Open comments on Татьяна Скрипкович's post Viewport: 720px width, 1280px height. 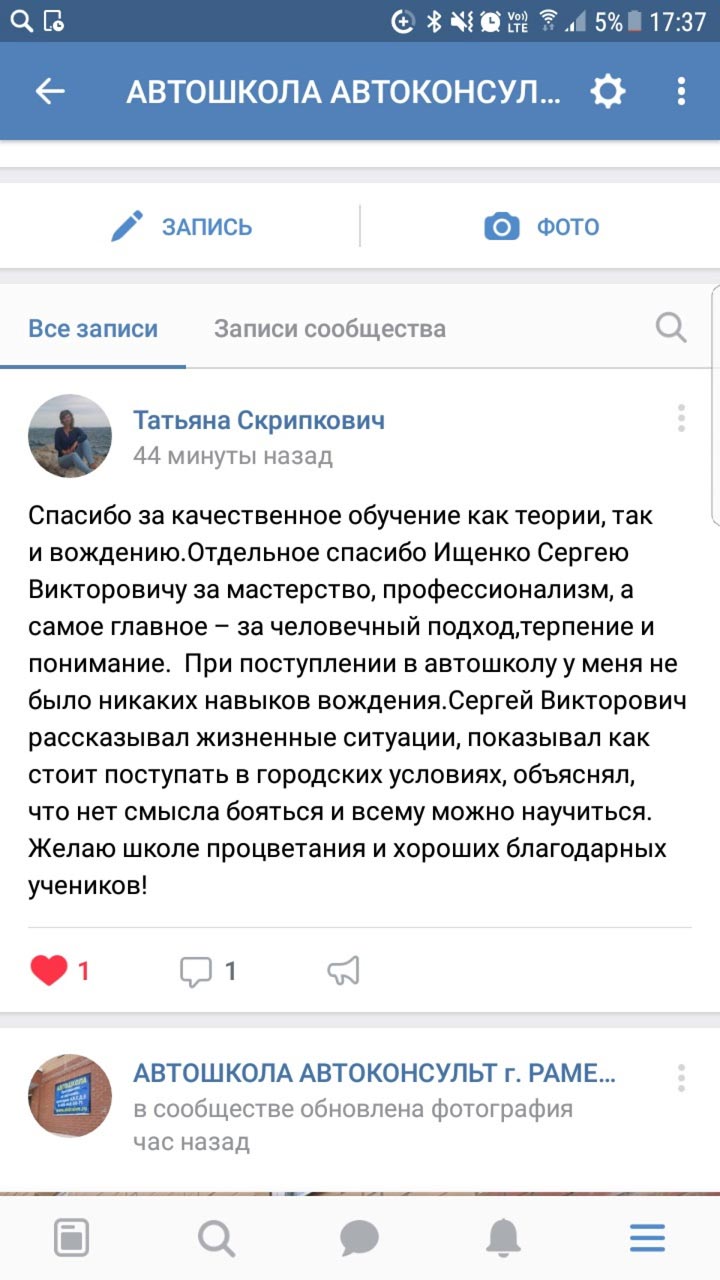point(196,970)
